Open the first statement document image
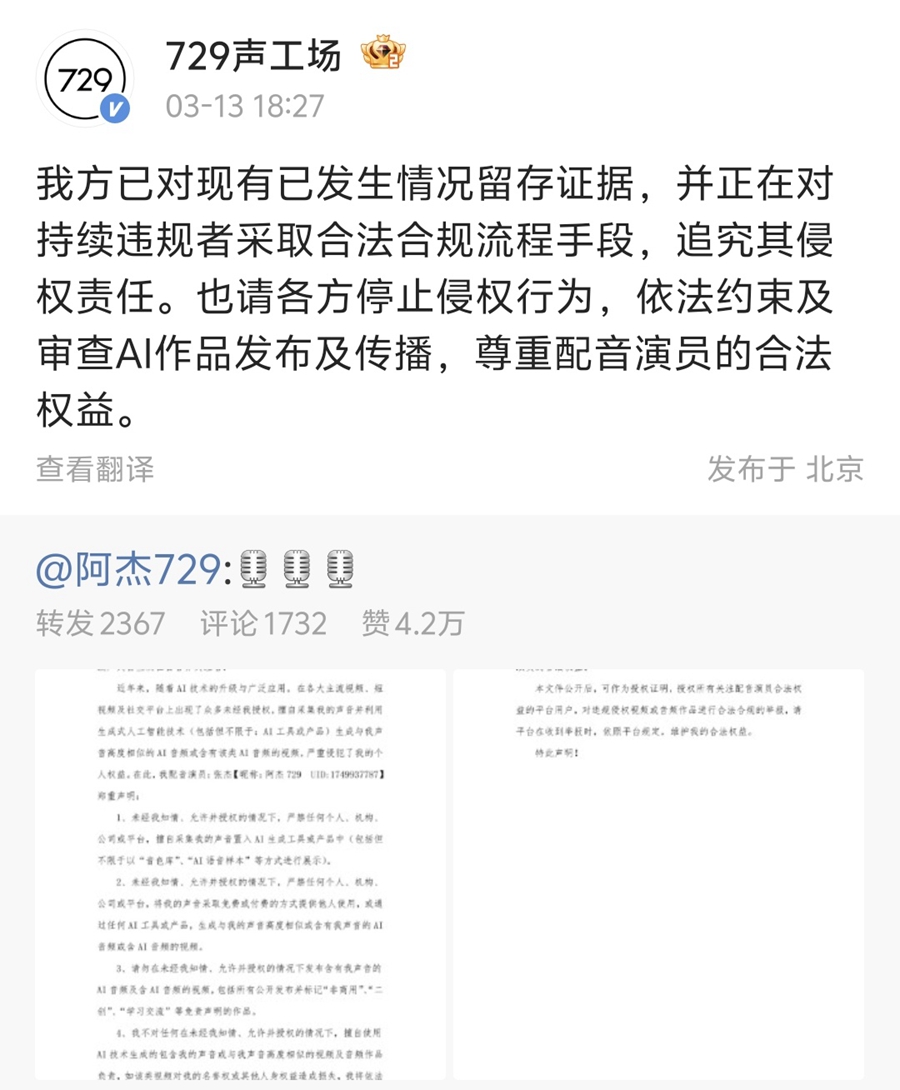Image resolution: width=900 pixels, height=1090 pixels. click(240, 875)
